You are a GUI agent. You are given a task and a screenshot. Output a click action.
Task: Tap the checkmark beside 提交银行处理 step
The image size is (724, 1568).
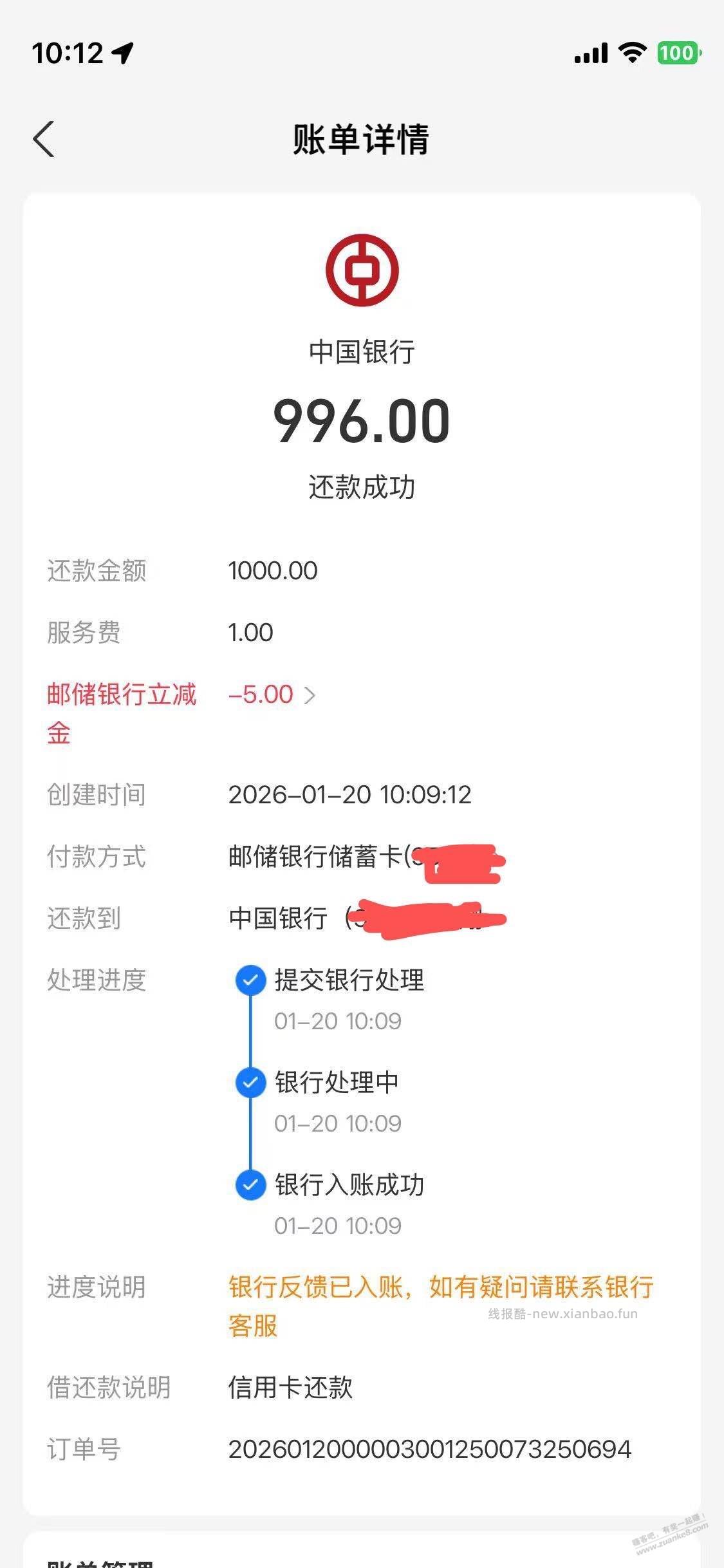[250, 982]
